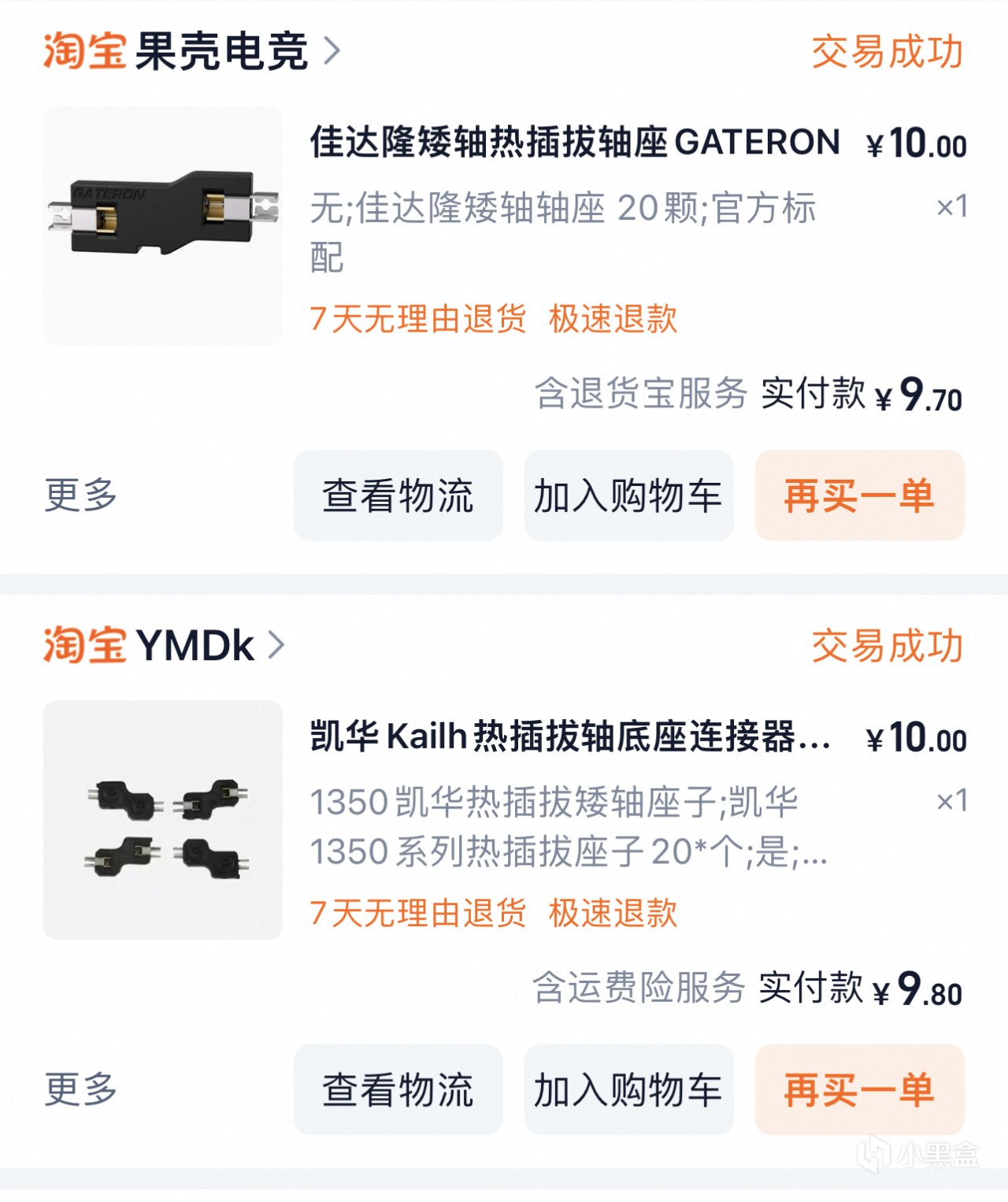
Task: Show 更多 options for the YMDk order
Action: click(x=80, y=1089)
